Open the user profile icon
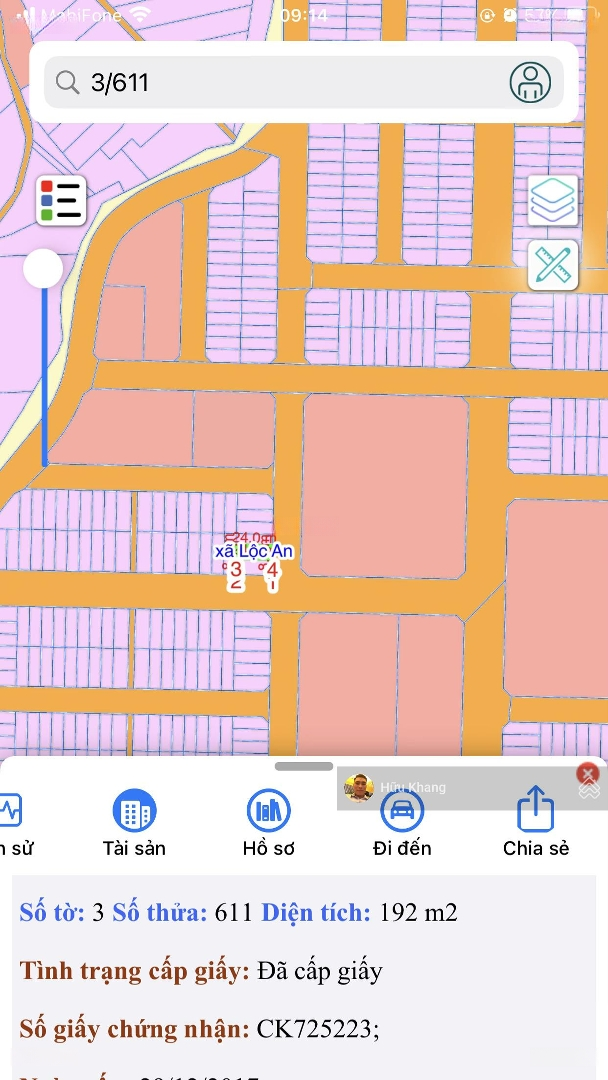 click(x=530, y=83)
